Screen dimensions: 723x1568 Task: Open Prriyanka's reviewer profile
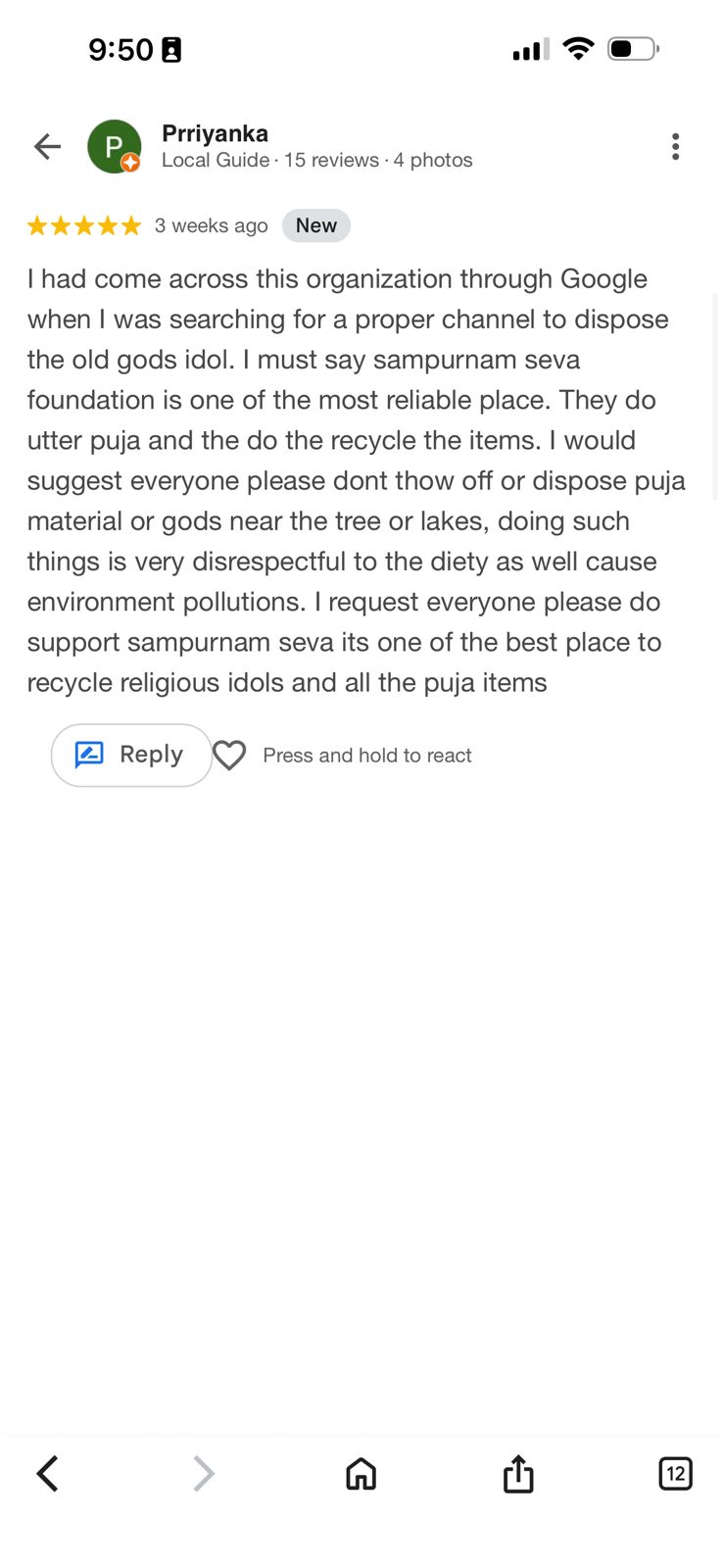point(214,134)
